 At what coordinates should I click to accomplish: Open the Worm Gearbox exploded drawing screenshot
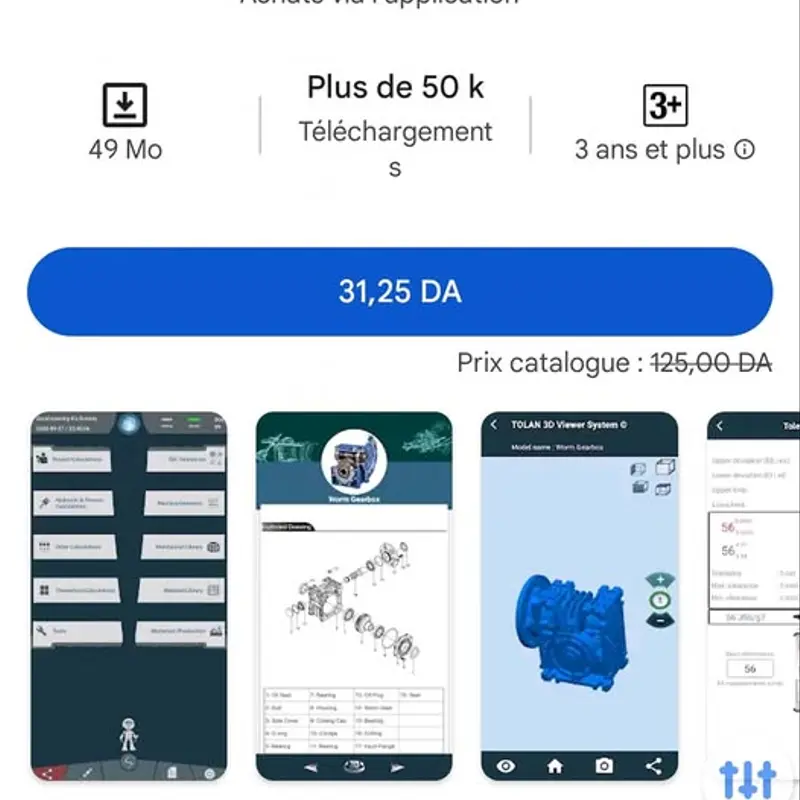pyautogui.click(x=354, y=596)
